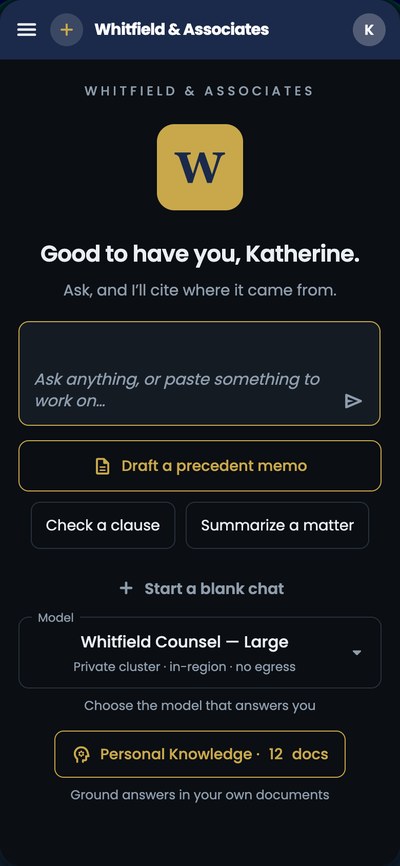Expand the Whitfield Counsel model dropdown
Viewport: 400px width, 866px height.
[x=199, y=652]
